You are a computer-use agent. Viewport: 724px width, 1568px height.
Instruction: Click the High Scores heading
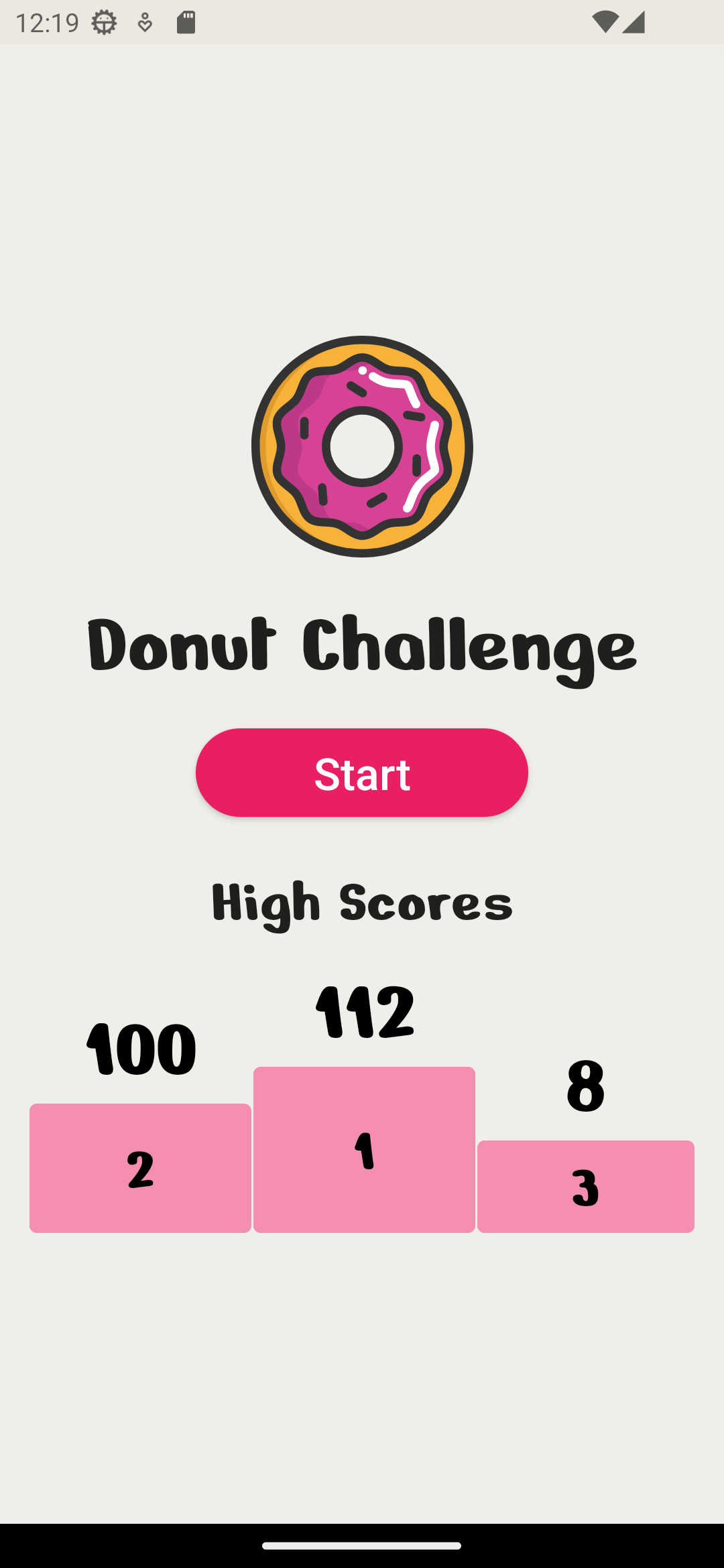point(362,904)
